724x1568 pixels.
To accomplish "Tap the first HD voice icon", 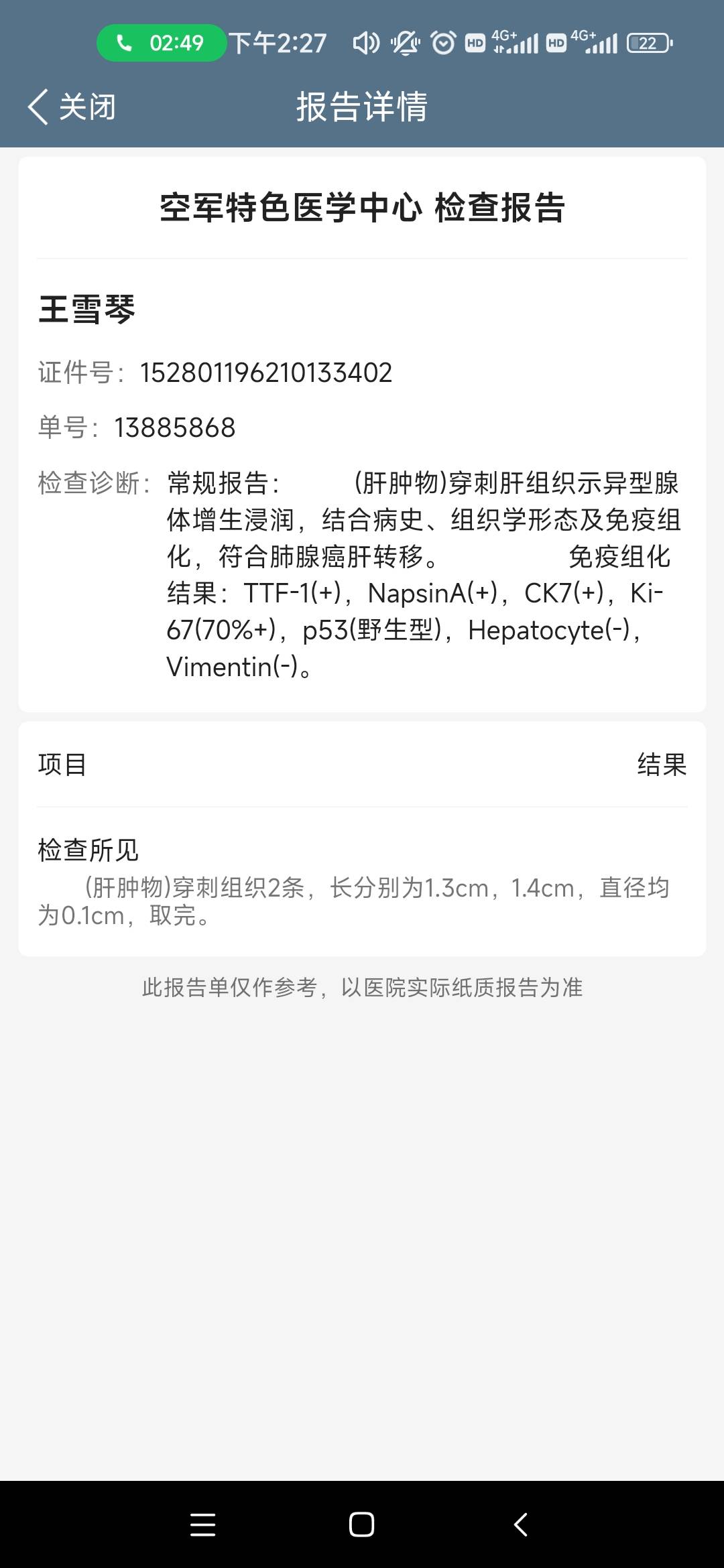I will click(476, 43).
